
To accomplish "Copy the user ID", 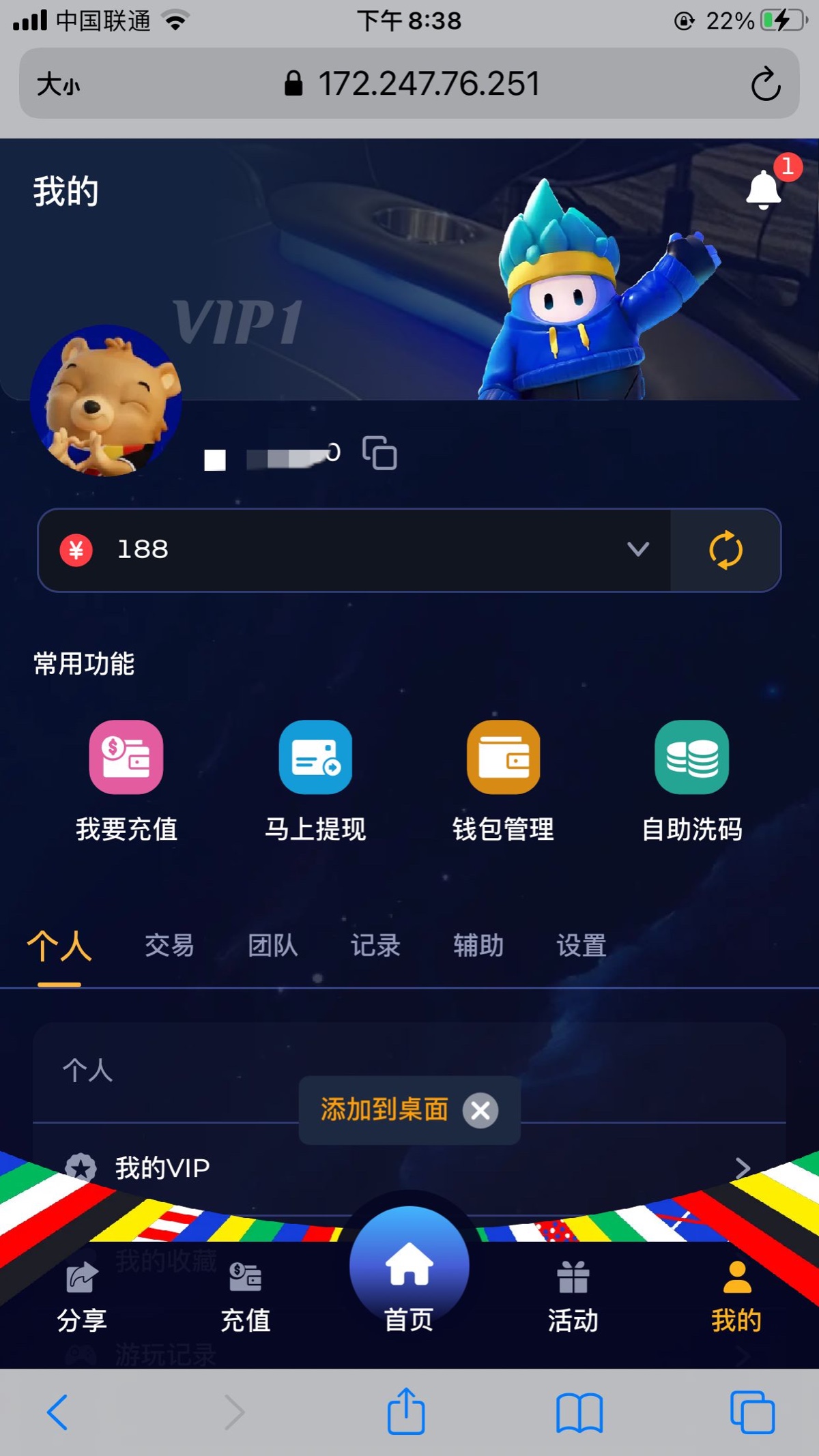I will [x=379, y=452].
